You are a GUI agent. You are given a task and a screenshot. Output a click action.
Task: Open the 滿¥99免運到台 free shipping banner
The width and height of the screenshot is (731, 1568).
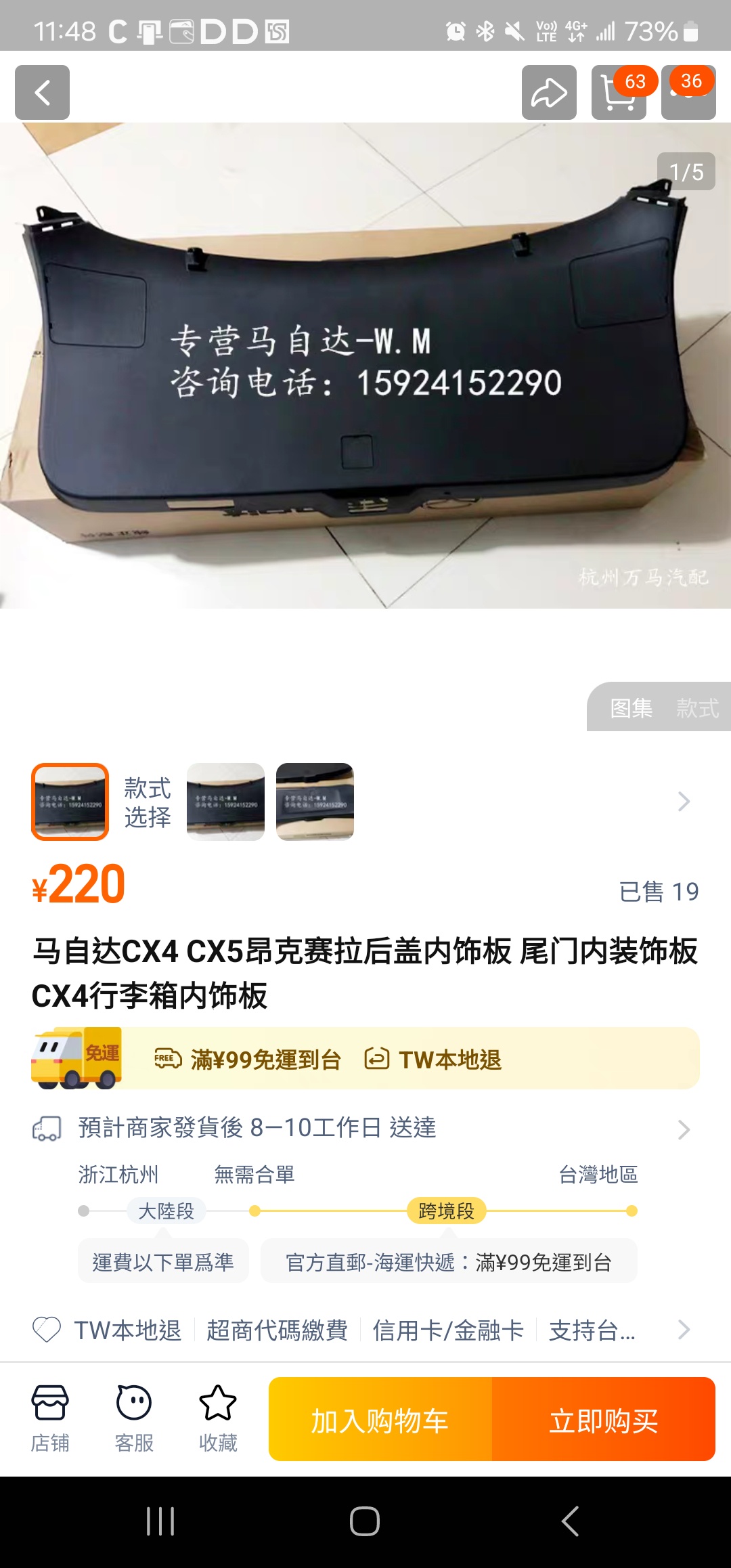365,1059
